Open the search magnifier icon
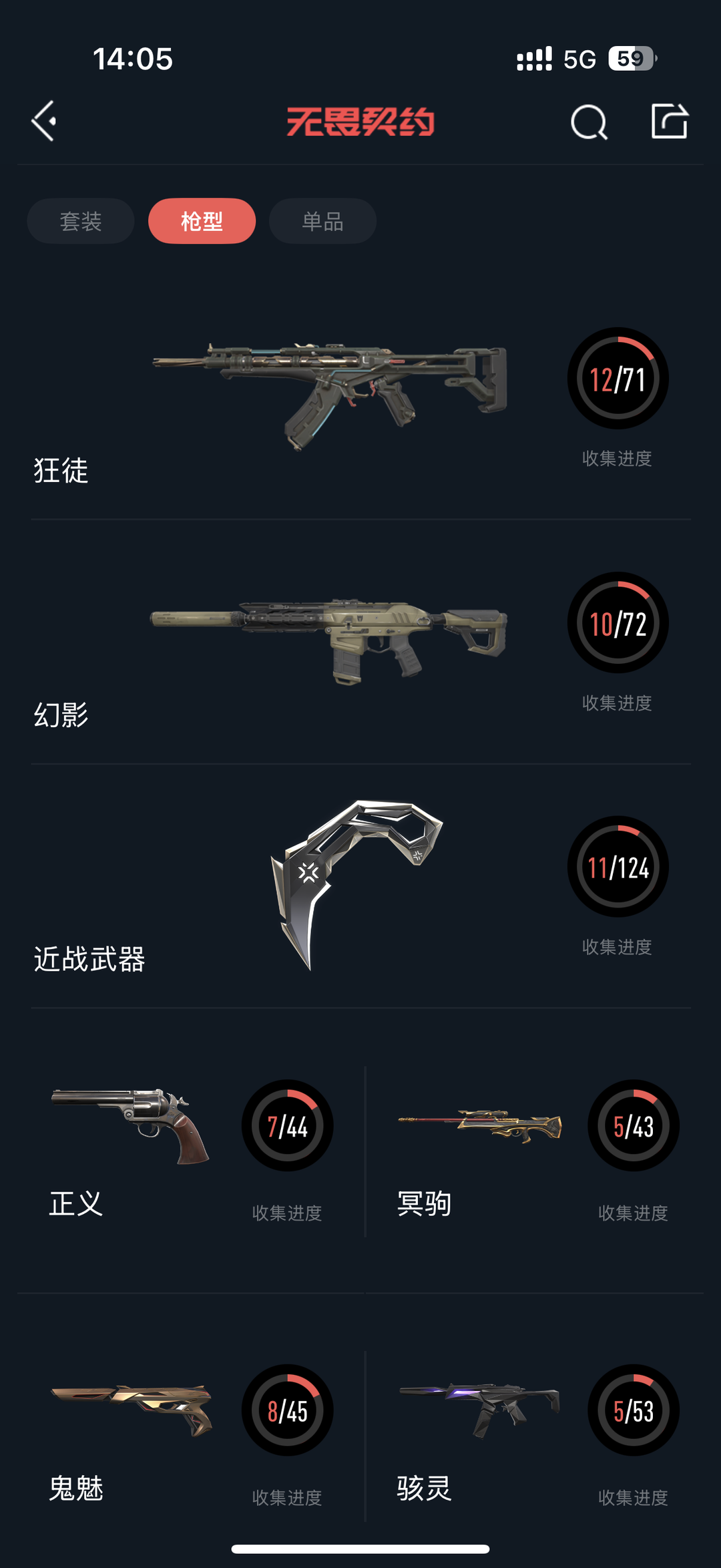The image size is (721, 1568). [x=589, y=122]
